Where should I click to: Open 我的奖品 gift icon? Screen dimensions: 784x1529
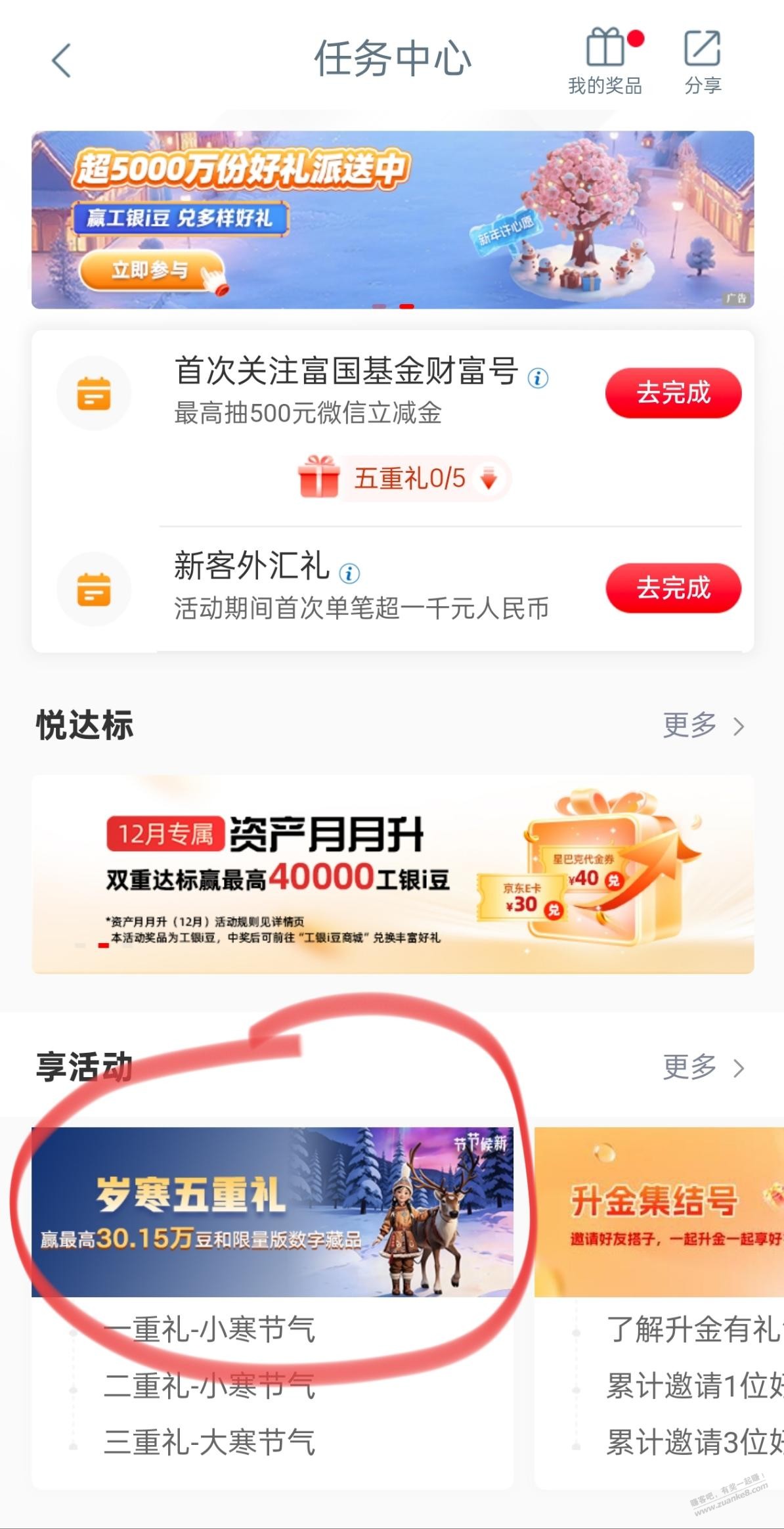click(605, 61)
